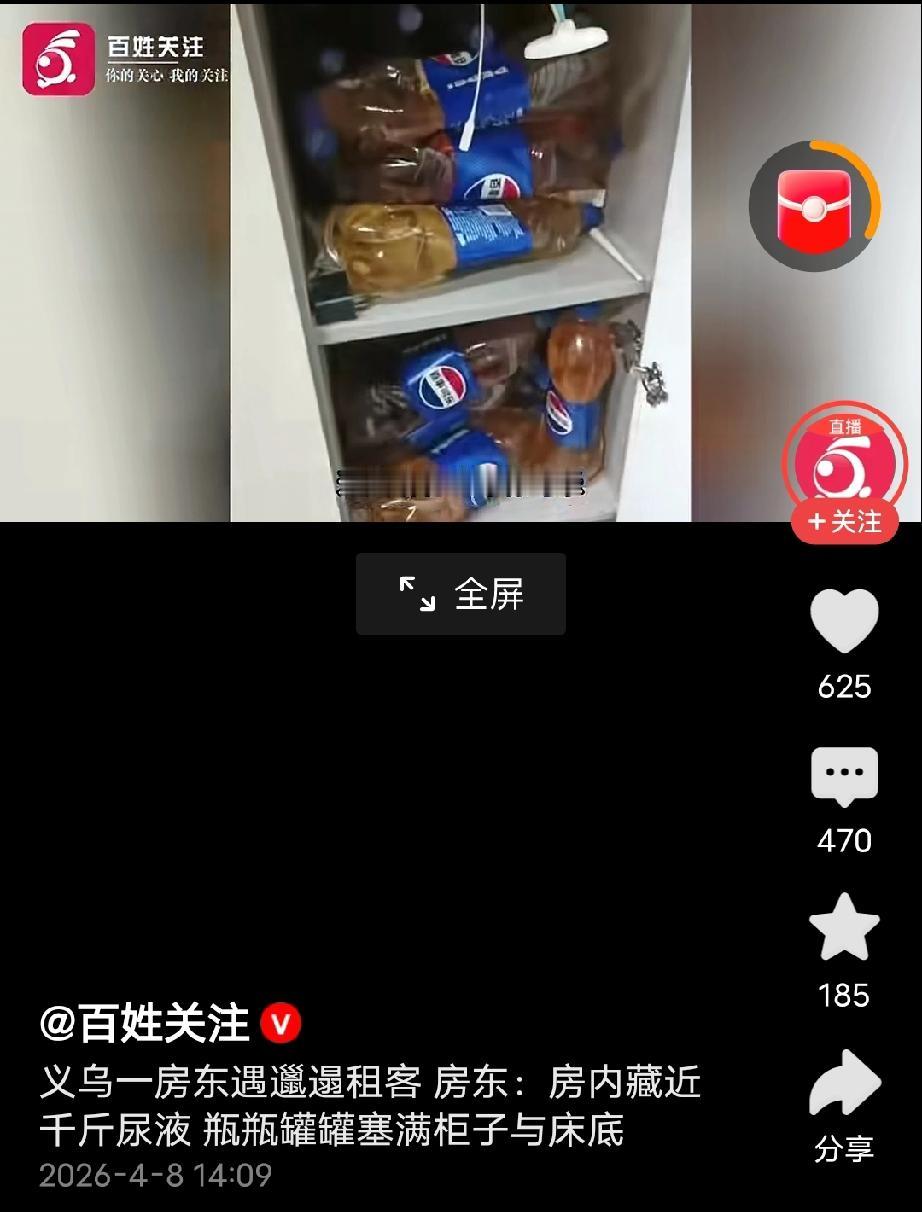Tap the favorite count 185
The width and height of the screenshot is (922, 1212).
845,996
